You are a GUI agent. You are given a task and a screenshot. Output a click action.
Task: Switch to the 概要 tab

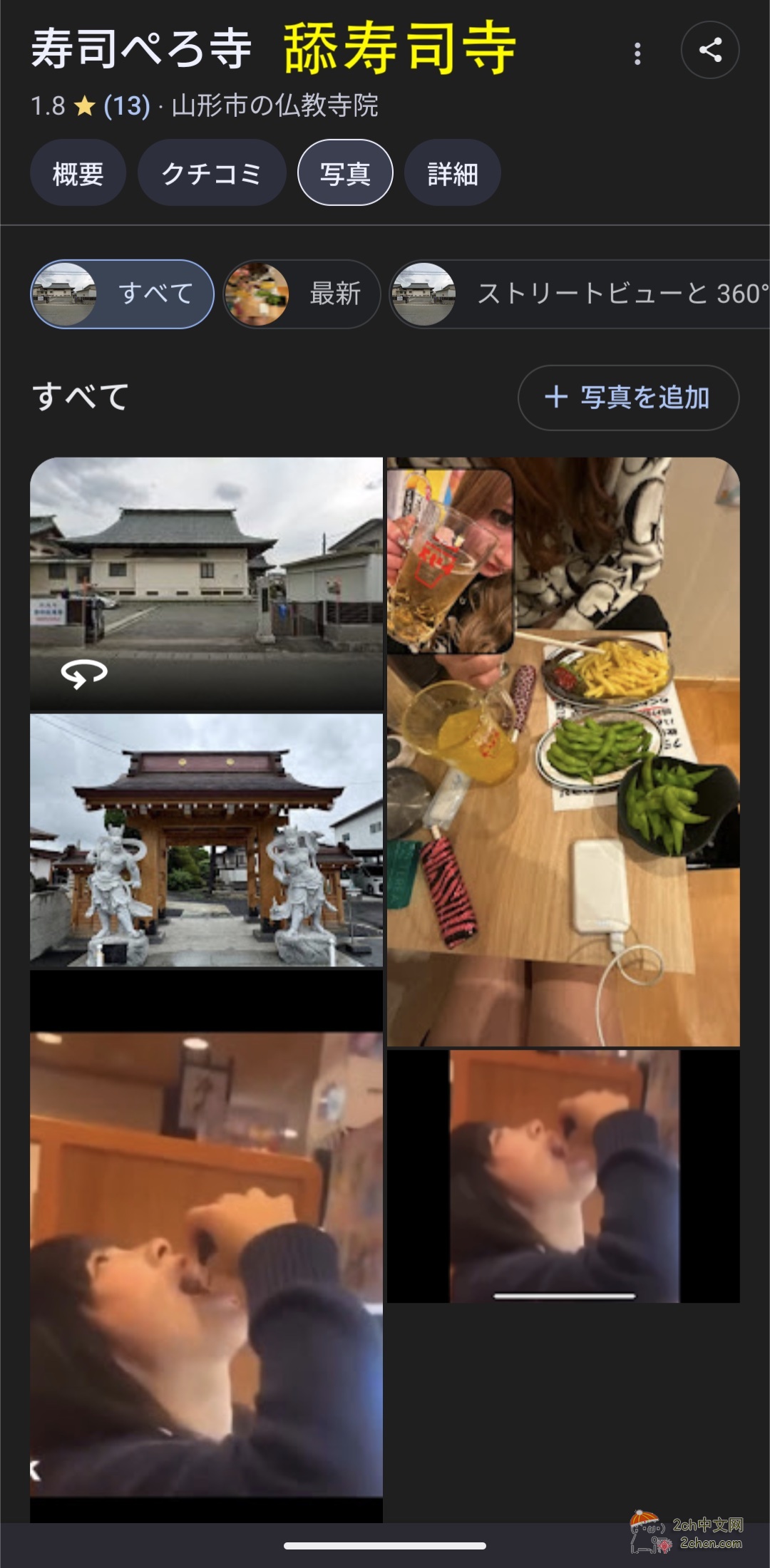[x=78, y=173]
